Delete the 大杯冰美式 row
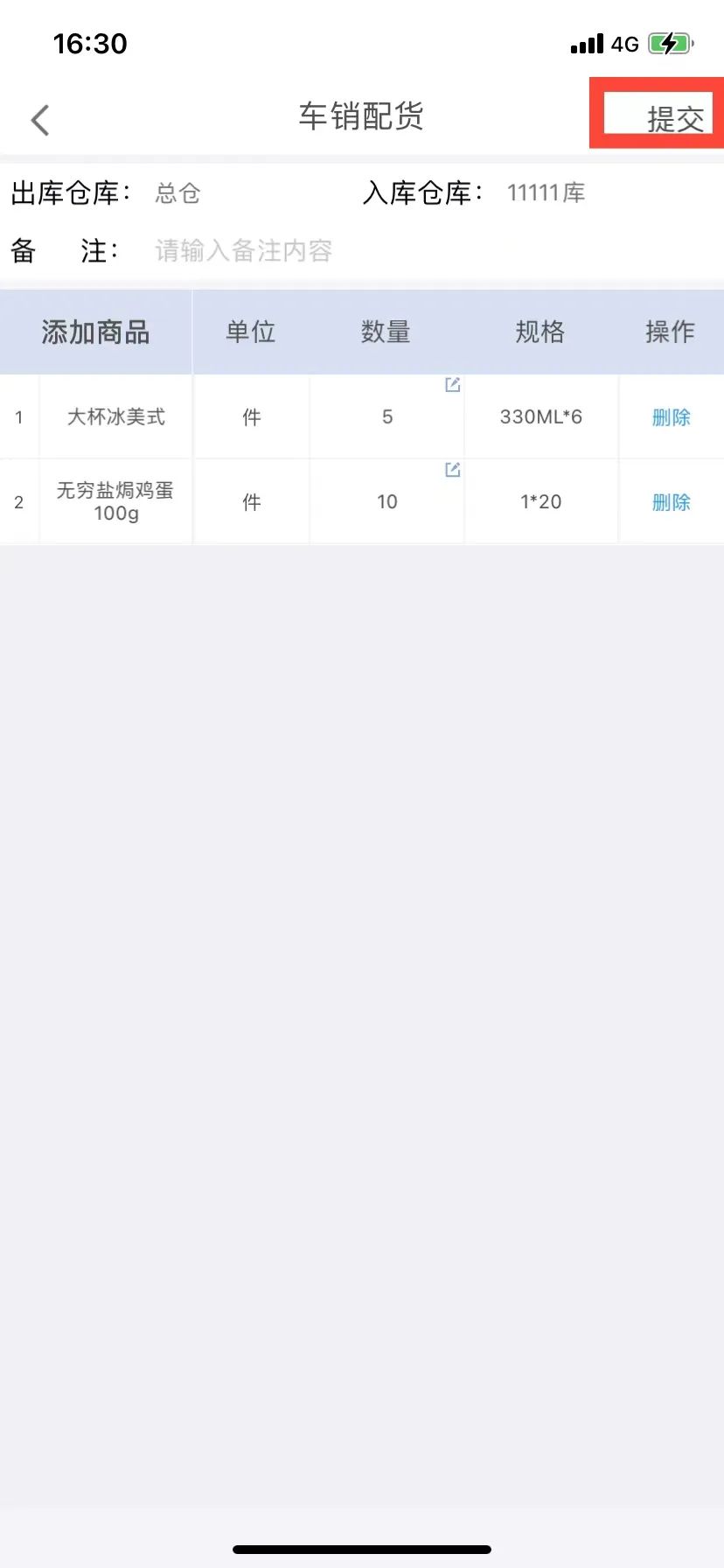This screenshot has height=1568, width=724. (671, 417)
